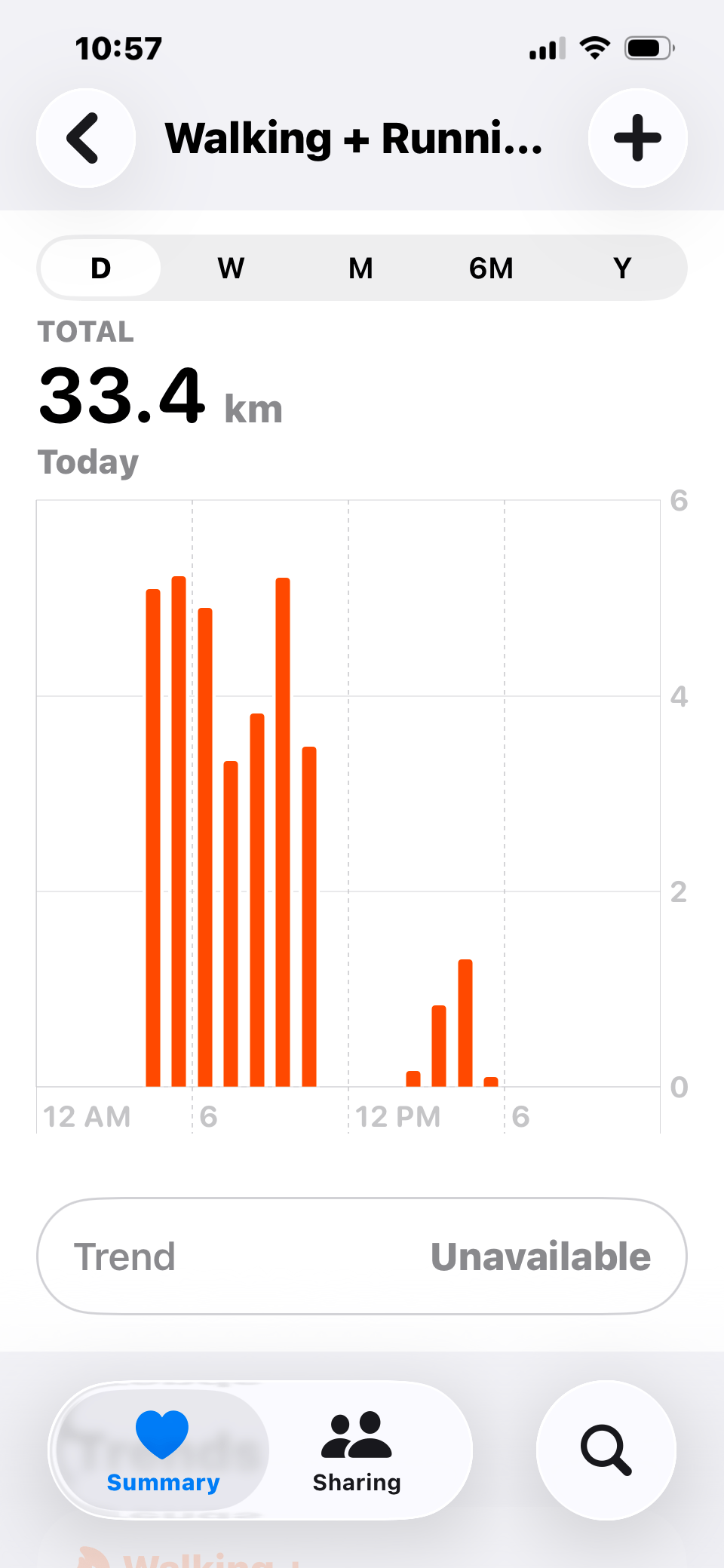This screenshot has height=1568, width=724.
Task: Go back using the back arrow
Action: (86, 138)
